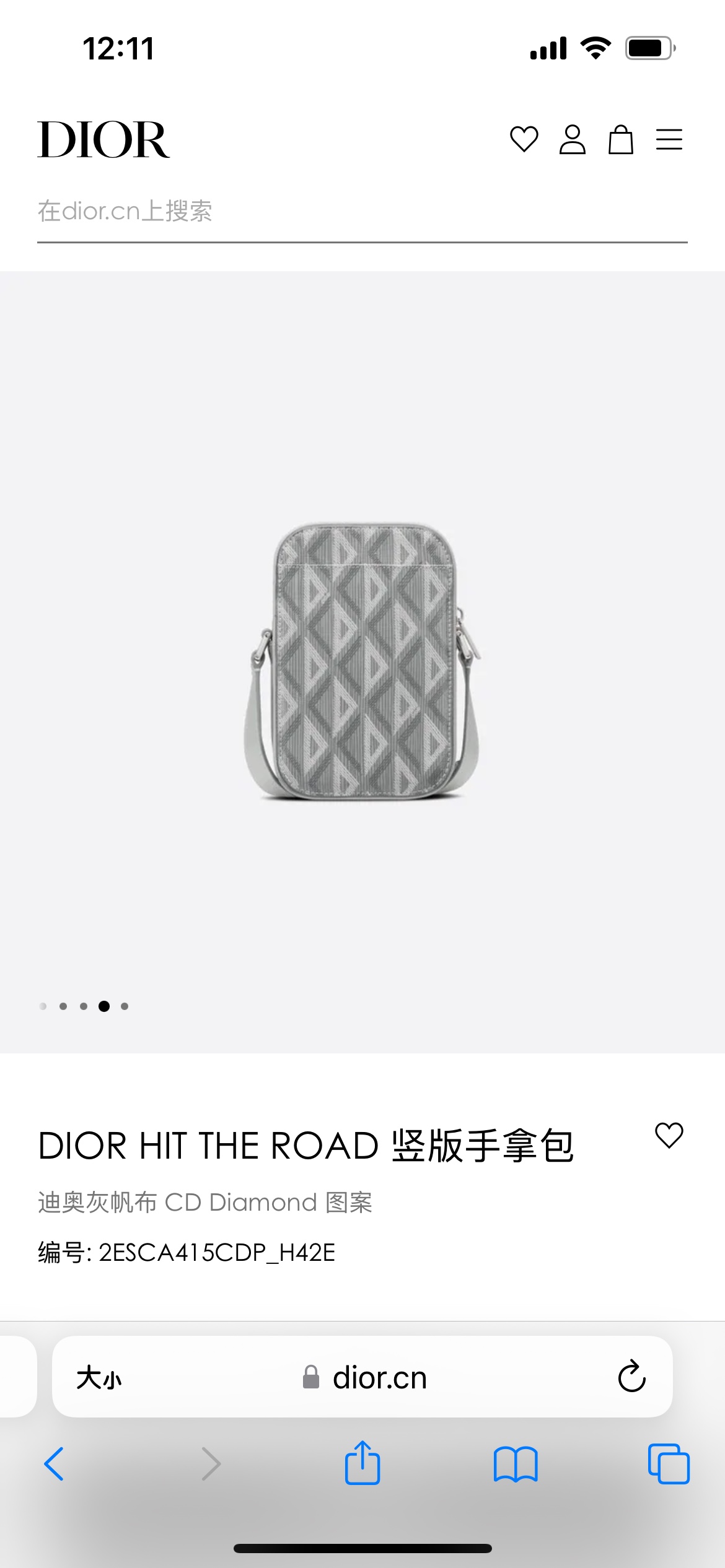The width and height of the screenshot is (725, 1568).
Task: Go to the DIOR home logo
Action: 103,139
